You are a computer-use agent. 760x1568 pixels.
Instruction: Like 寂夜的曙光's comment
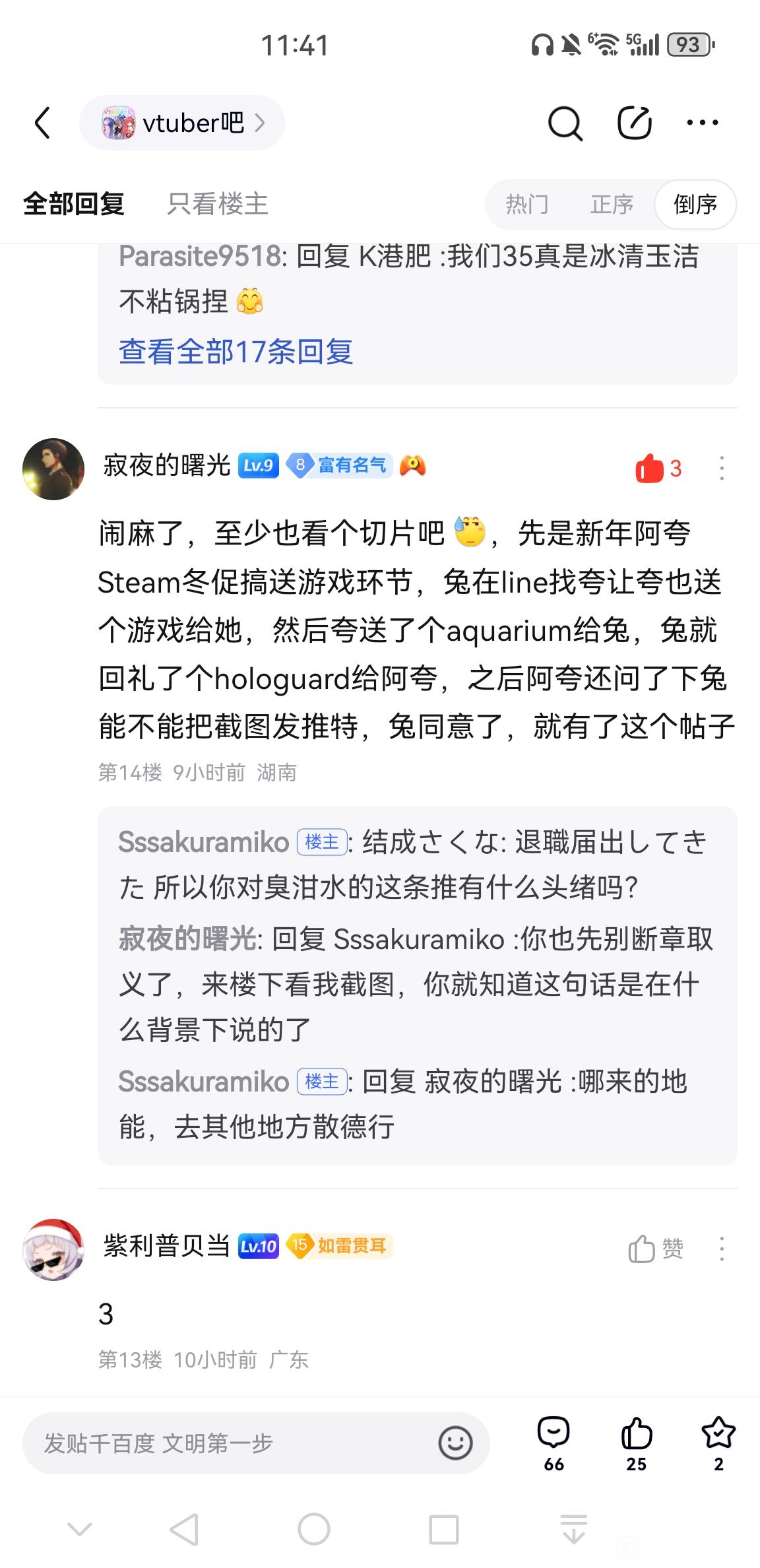tap(658, 468)
